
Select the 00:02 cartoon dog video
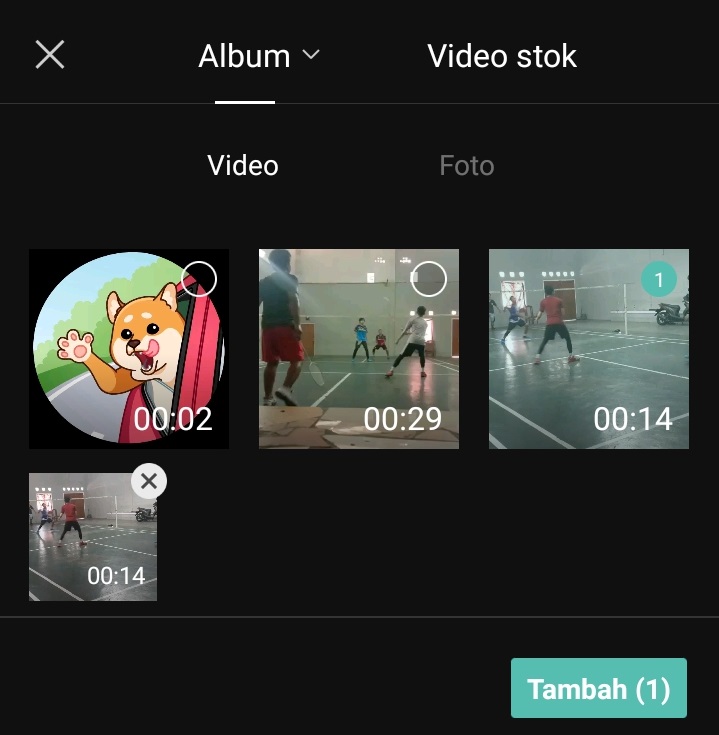pos(199,279)
